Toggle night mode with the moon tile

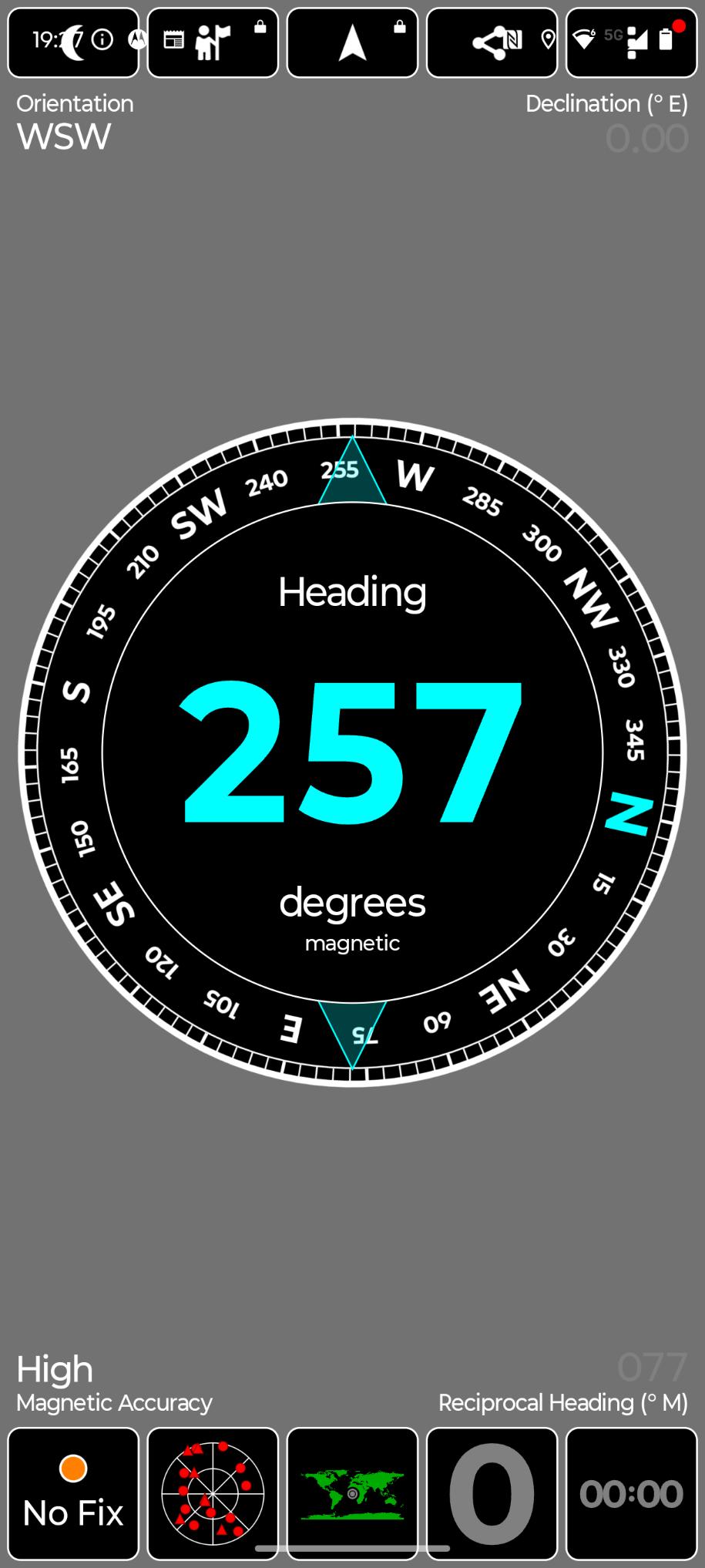pos(73,42)
